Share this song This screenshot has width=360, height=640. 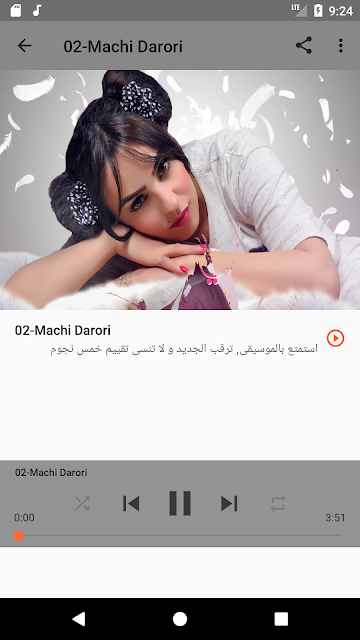tap(304, 45)
